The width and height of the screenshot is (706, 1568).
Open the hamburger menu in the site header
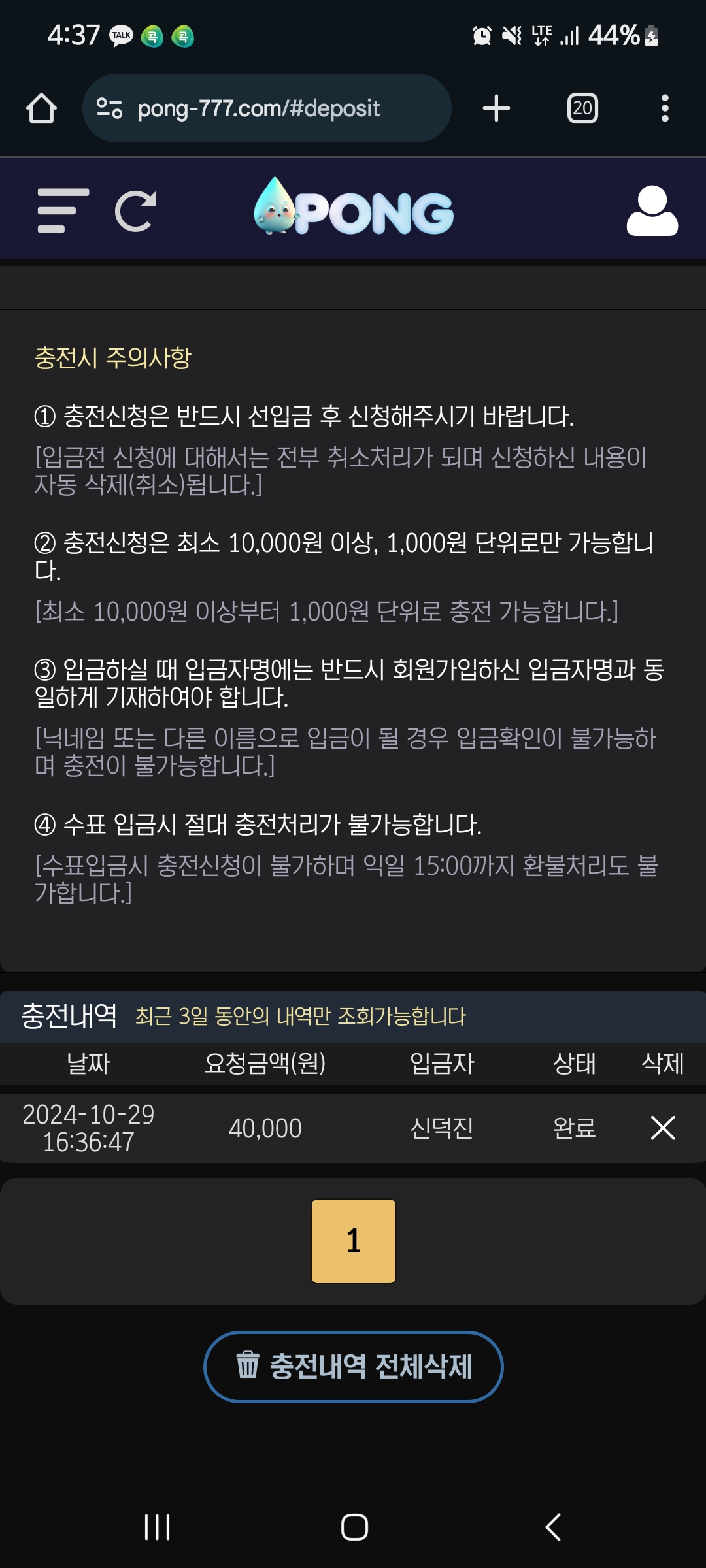pos(63,210)
